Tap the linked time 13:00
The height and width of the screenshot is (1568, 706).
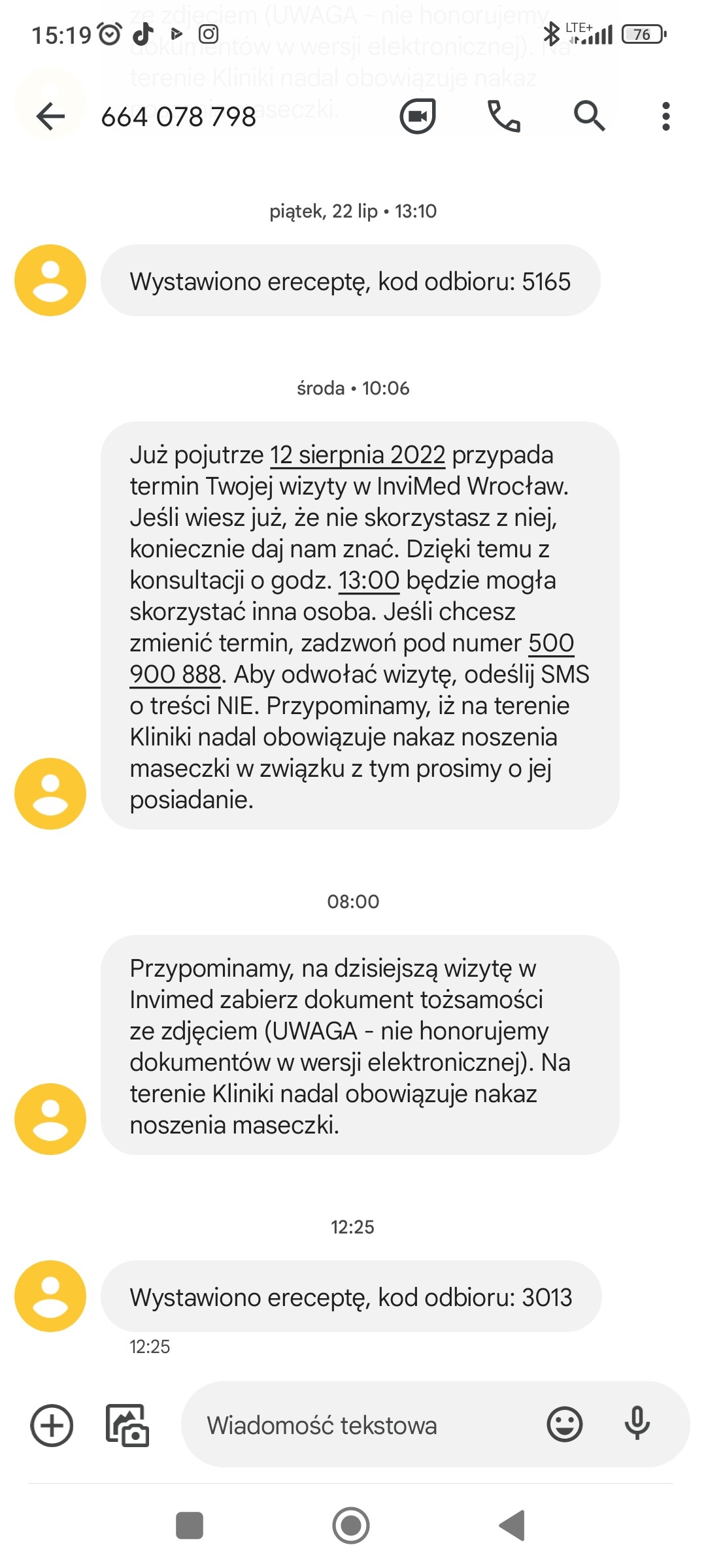tap(369, 581)
